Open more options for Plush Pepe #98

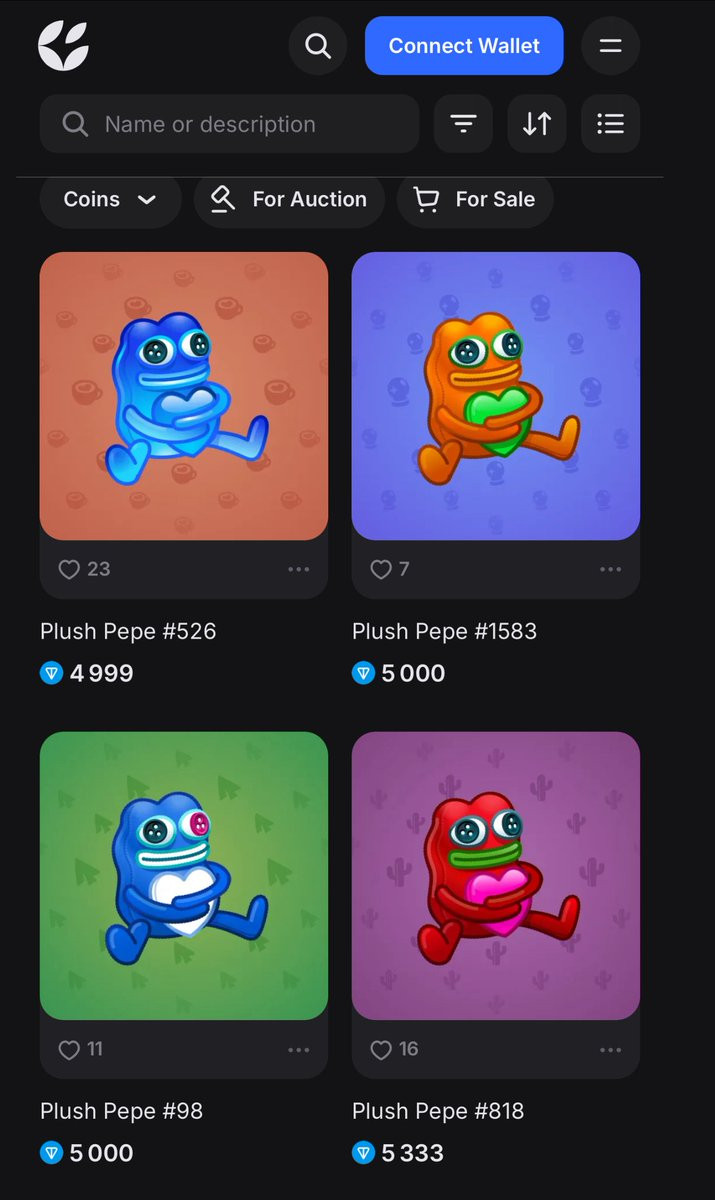(x=298, y=1050)
